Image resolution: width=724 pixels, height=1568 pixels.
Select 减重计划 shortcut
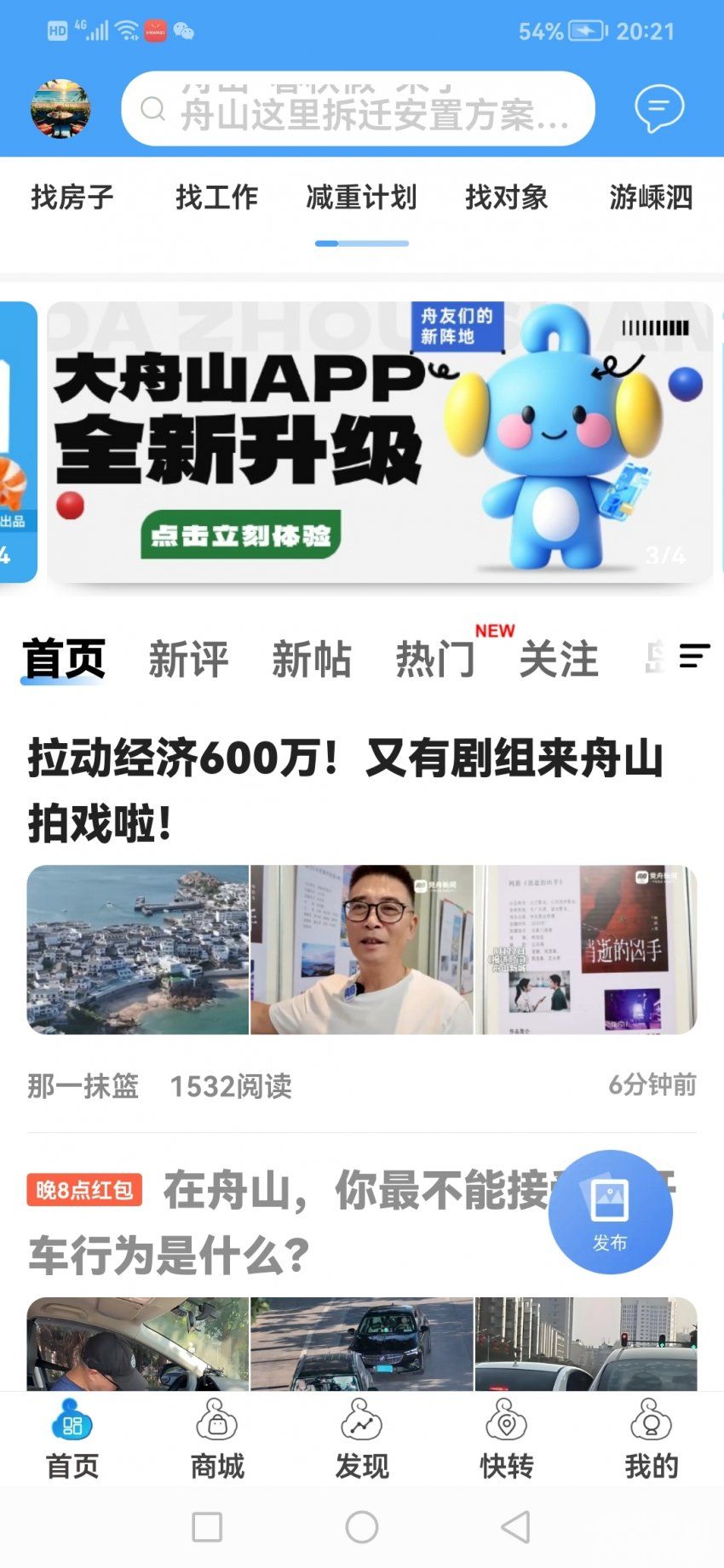point(362,197)
